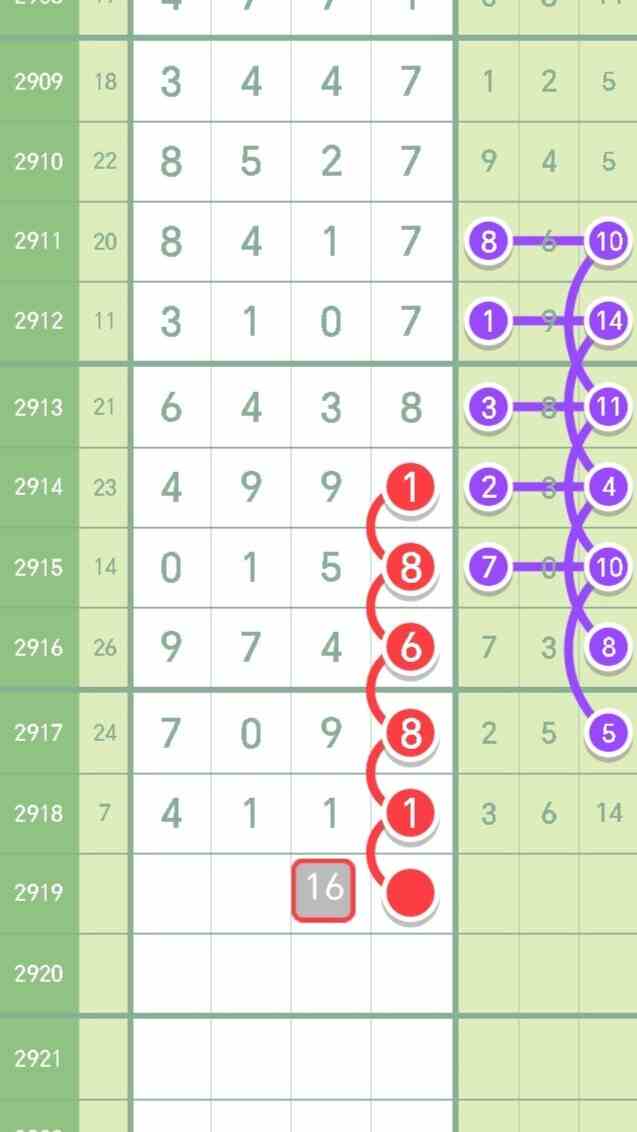Tap the blank red marker in row 2919
This screenshot has height=1132, width=637.
[x=411, y=893]
